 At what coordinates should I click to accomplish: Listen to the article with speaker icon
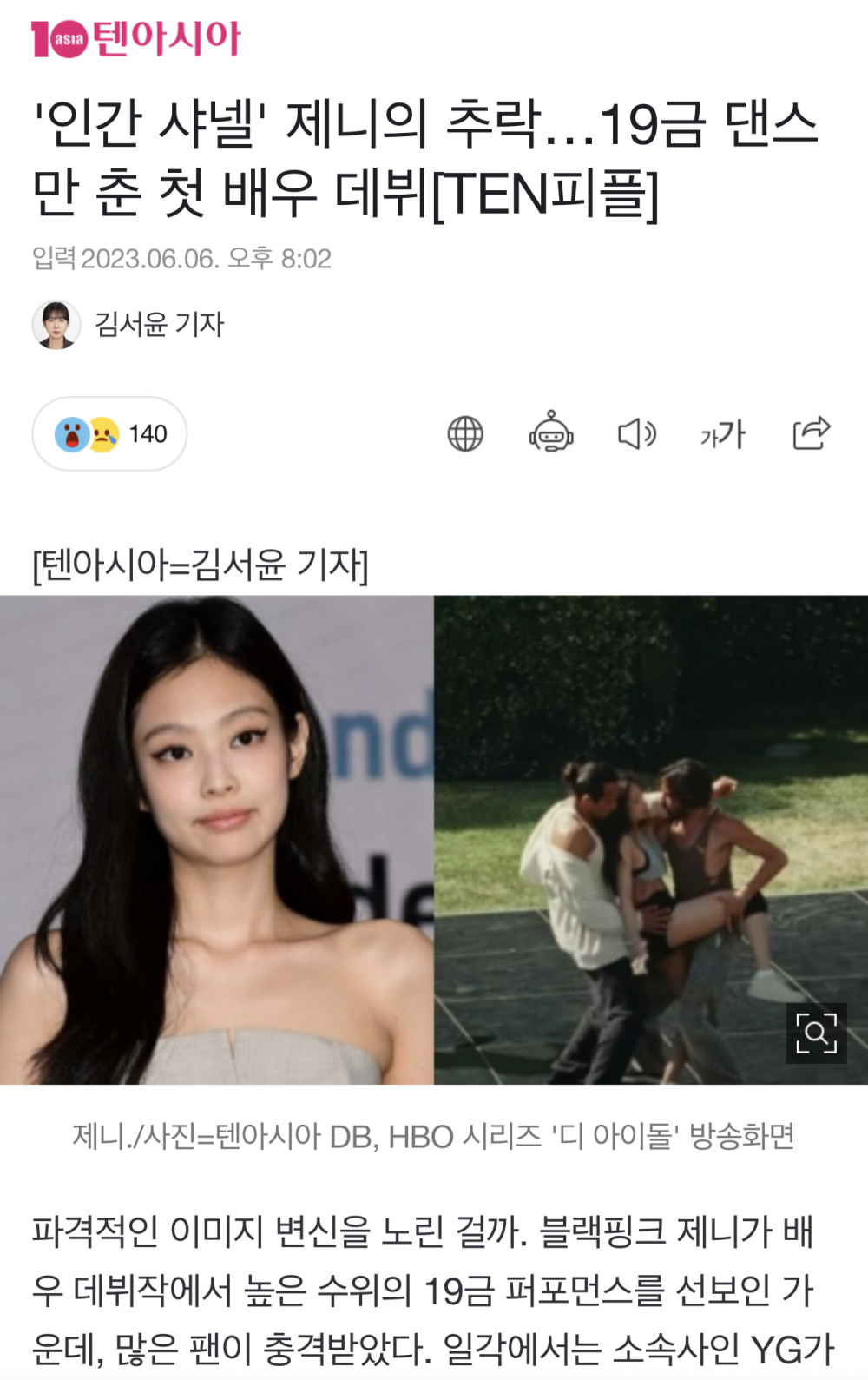click(x=636, y=433)
